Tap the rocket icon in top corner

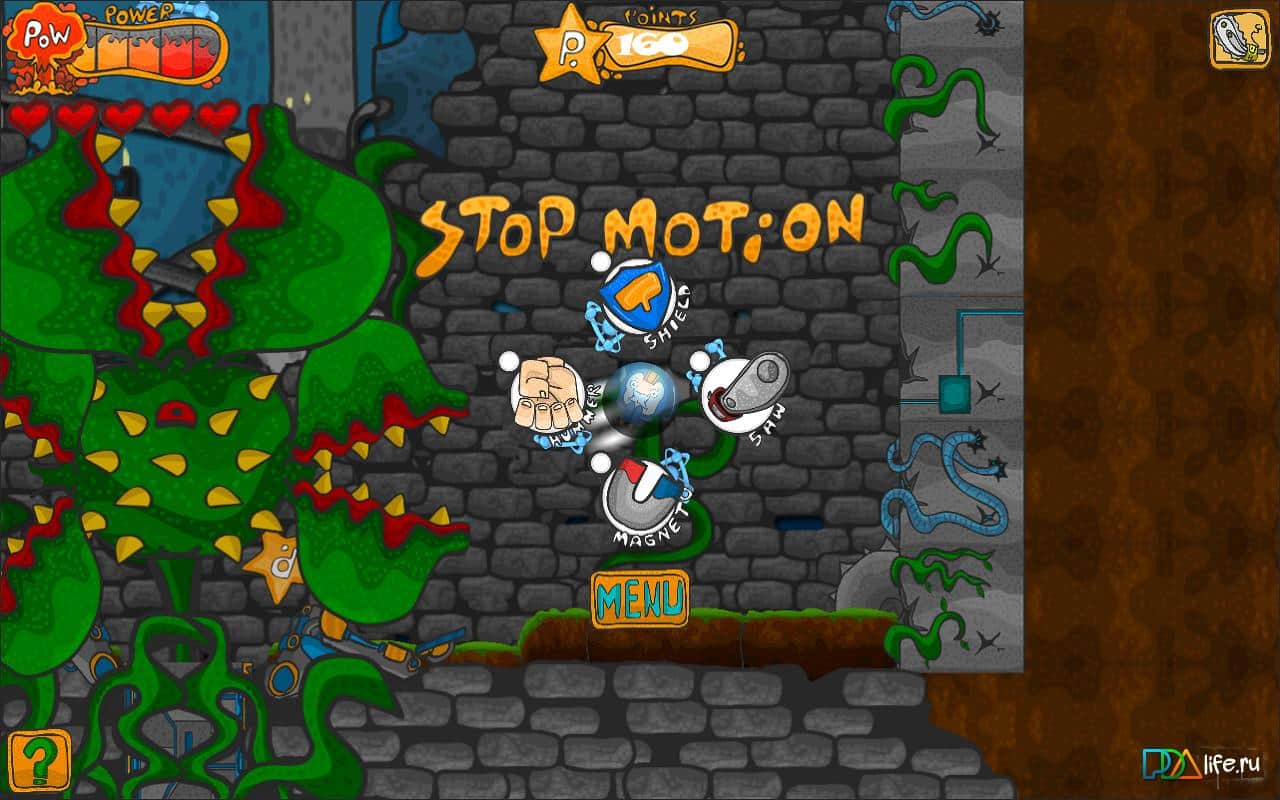1240,40
